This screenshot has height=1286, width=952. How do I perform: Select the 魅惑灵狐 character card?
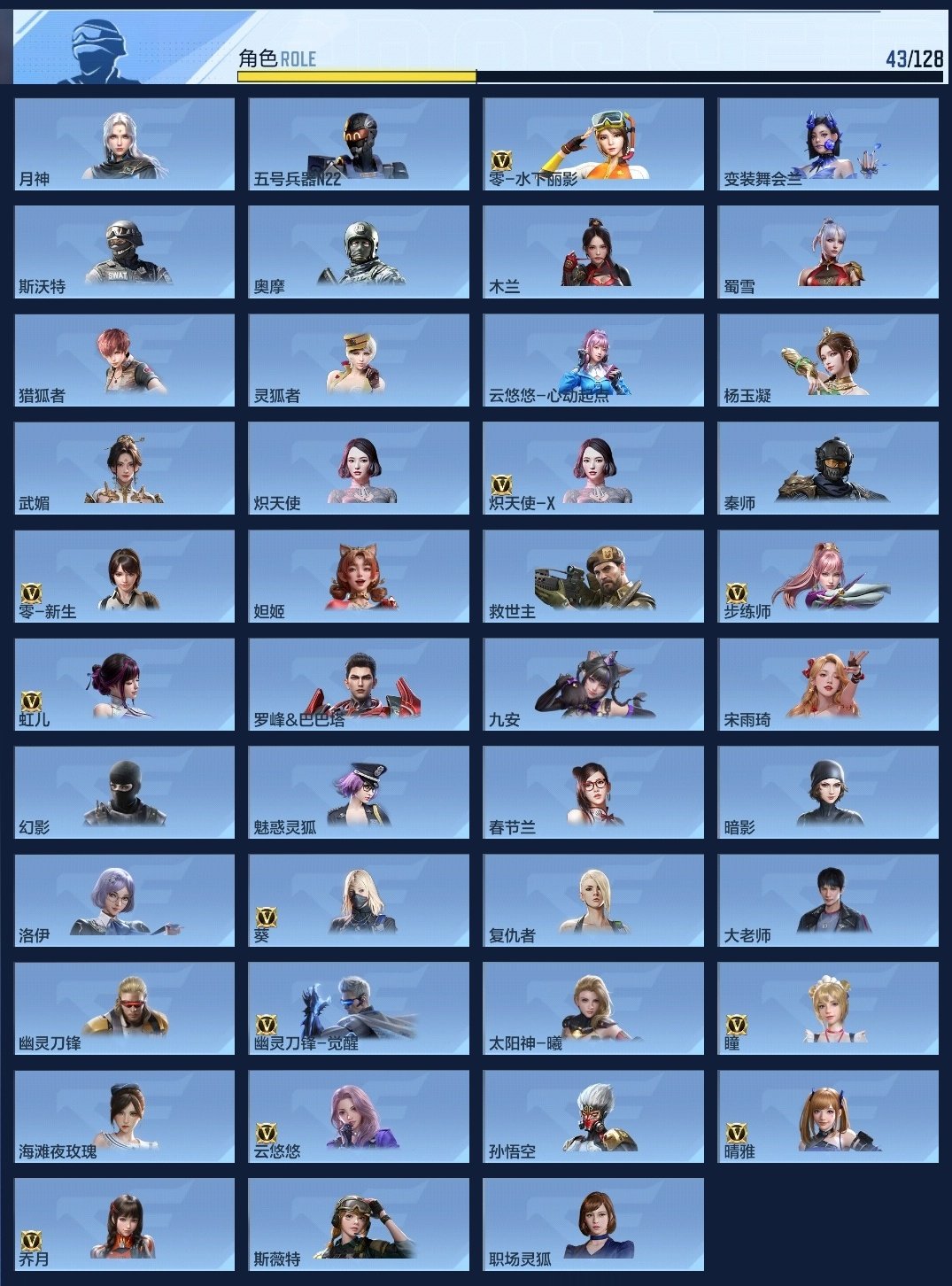coord(359,792)
